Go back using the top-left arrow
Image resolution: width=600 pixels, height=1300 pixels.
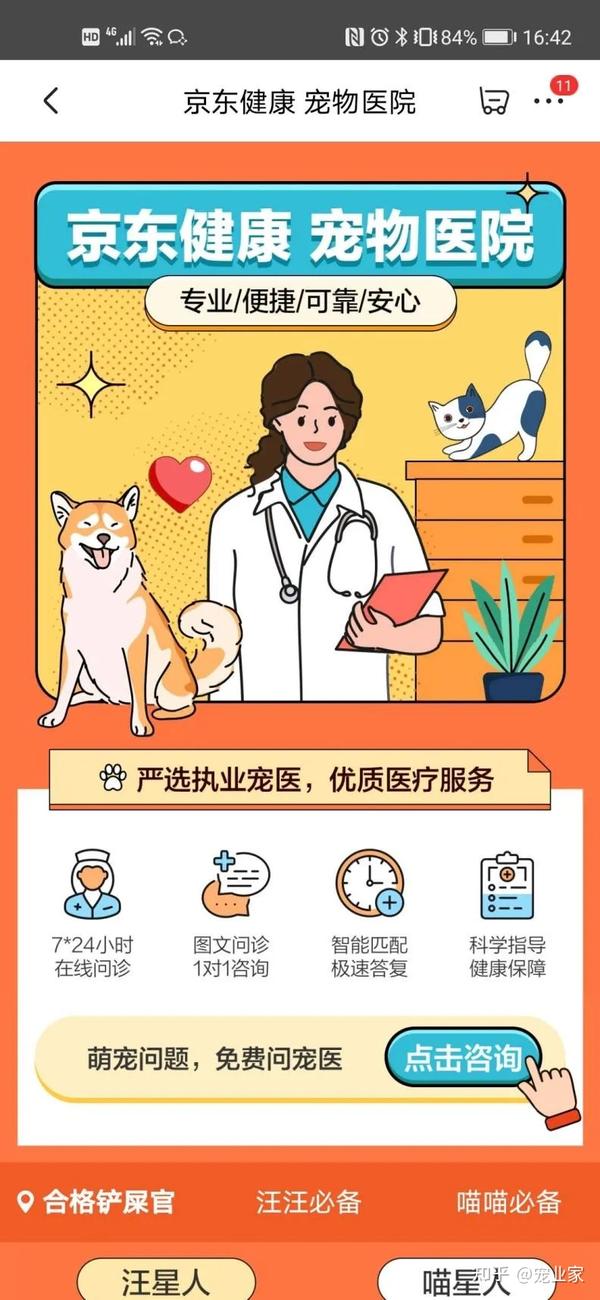click(x=51, y=100)
